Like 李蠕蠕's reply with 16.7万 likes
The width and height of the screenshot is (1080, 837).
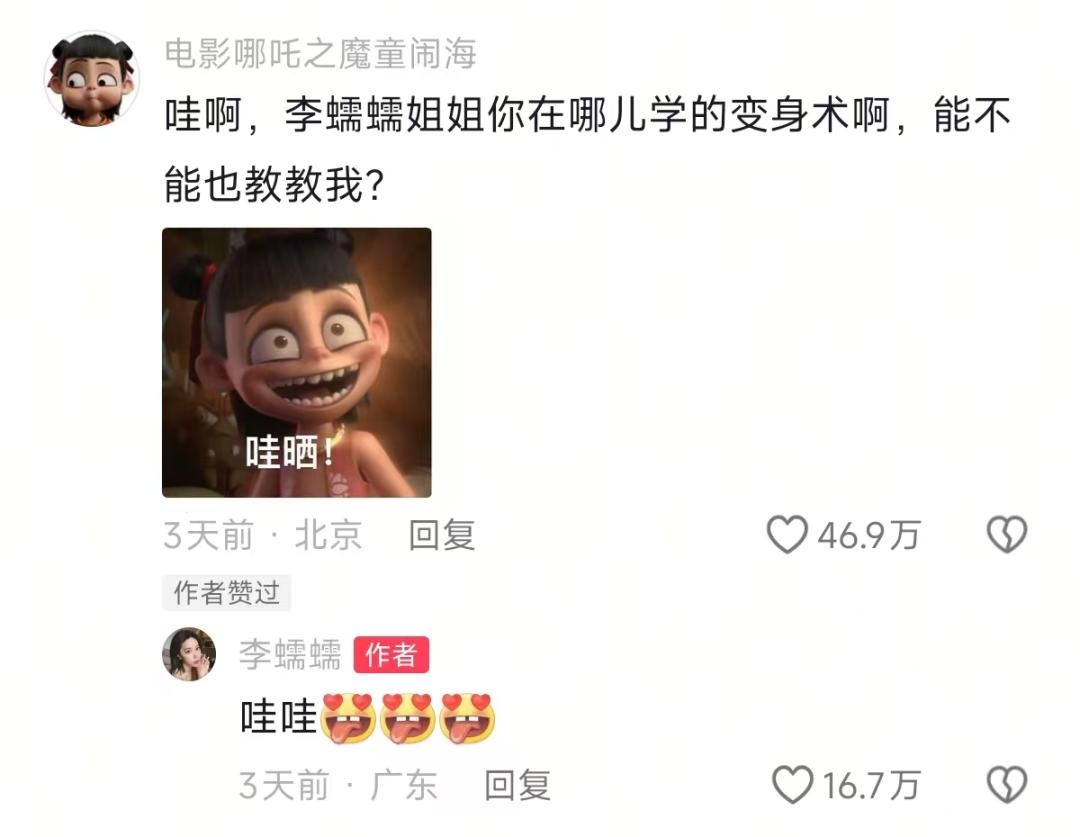coord(794,785)
